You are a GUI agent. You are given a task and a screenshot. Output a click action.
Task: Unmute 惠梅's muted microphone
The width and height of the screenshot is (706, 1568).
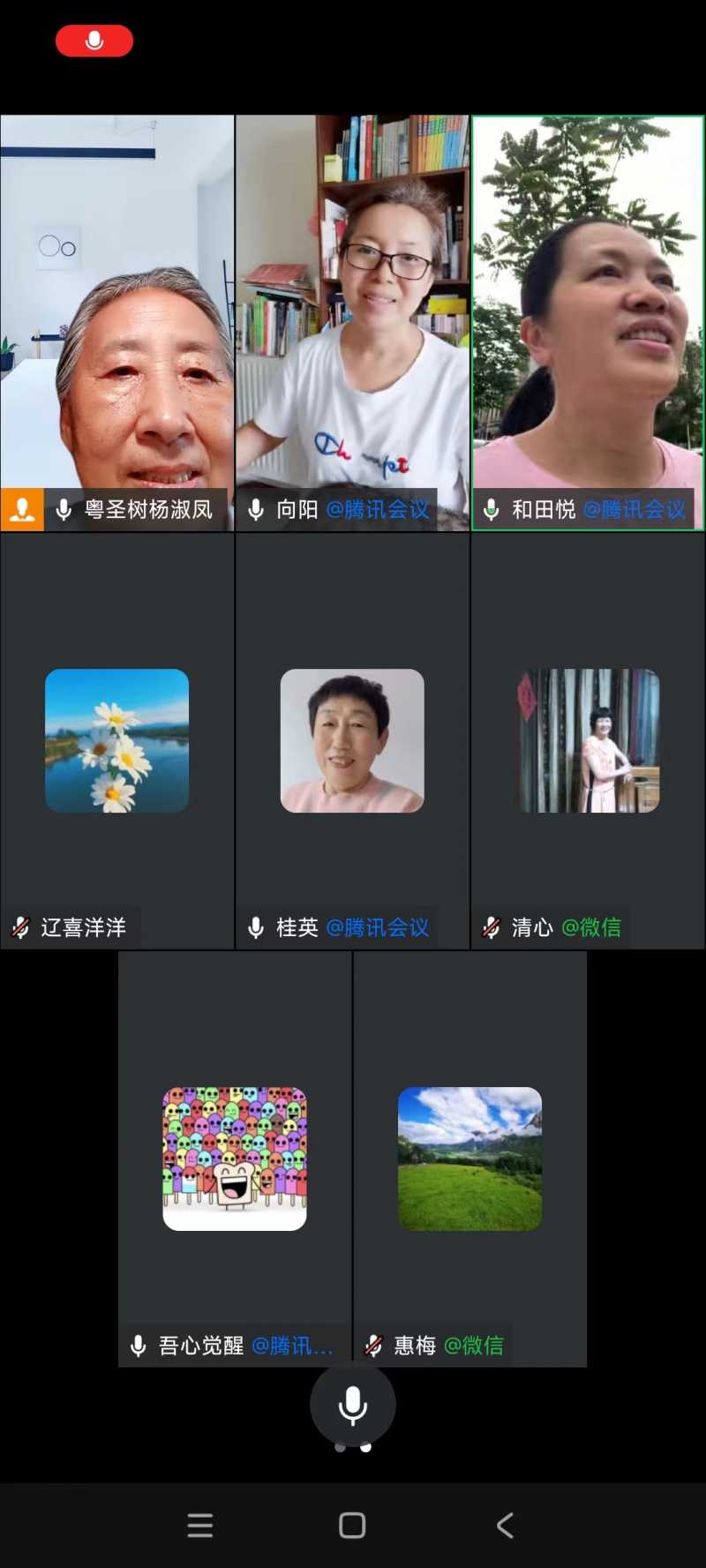373,1346
